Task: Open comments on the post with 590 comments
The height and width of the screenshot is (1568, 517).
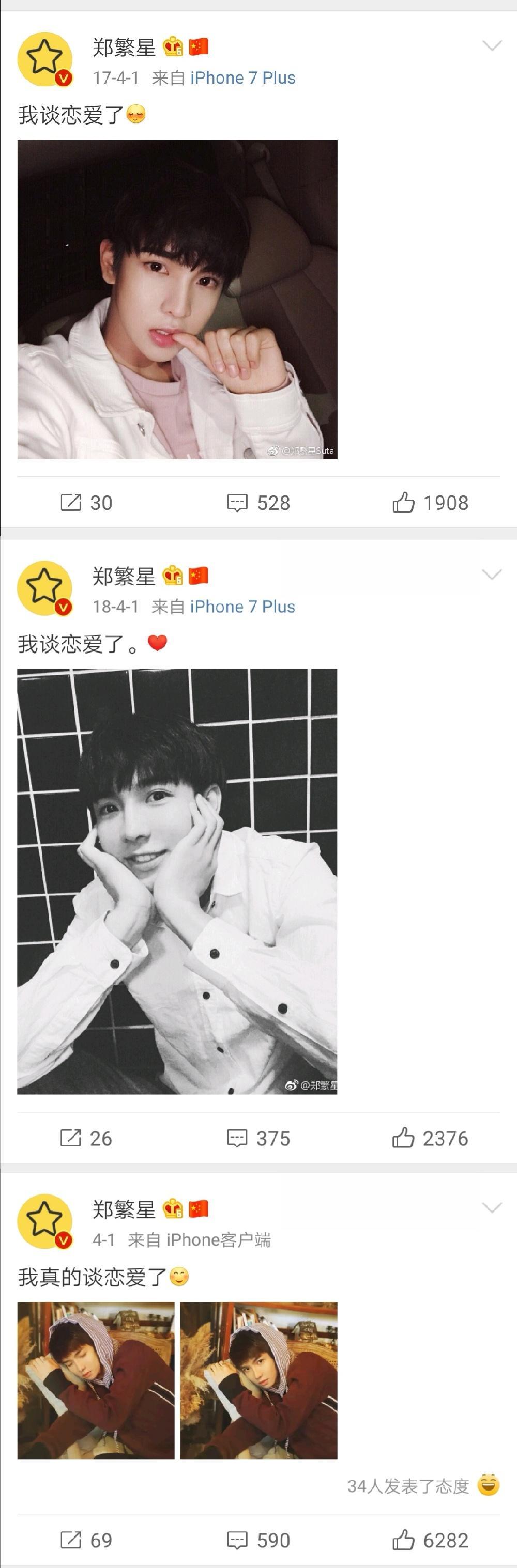Action: tap(258, 1540)
